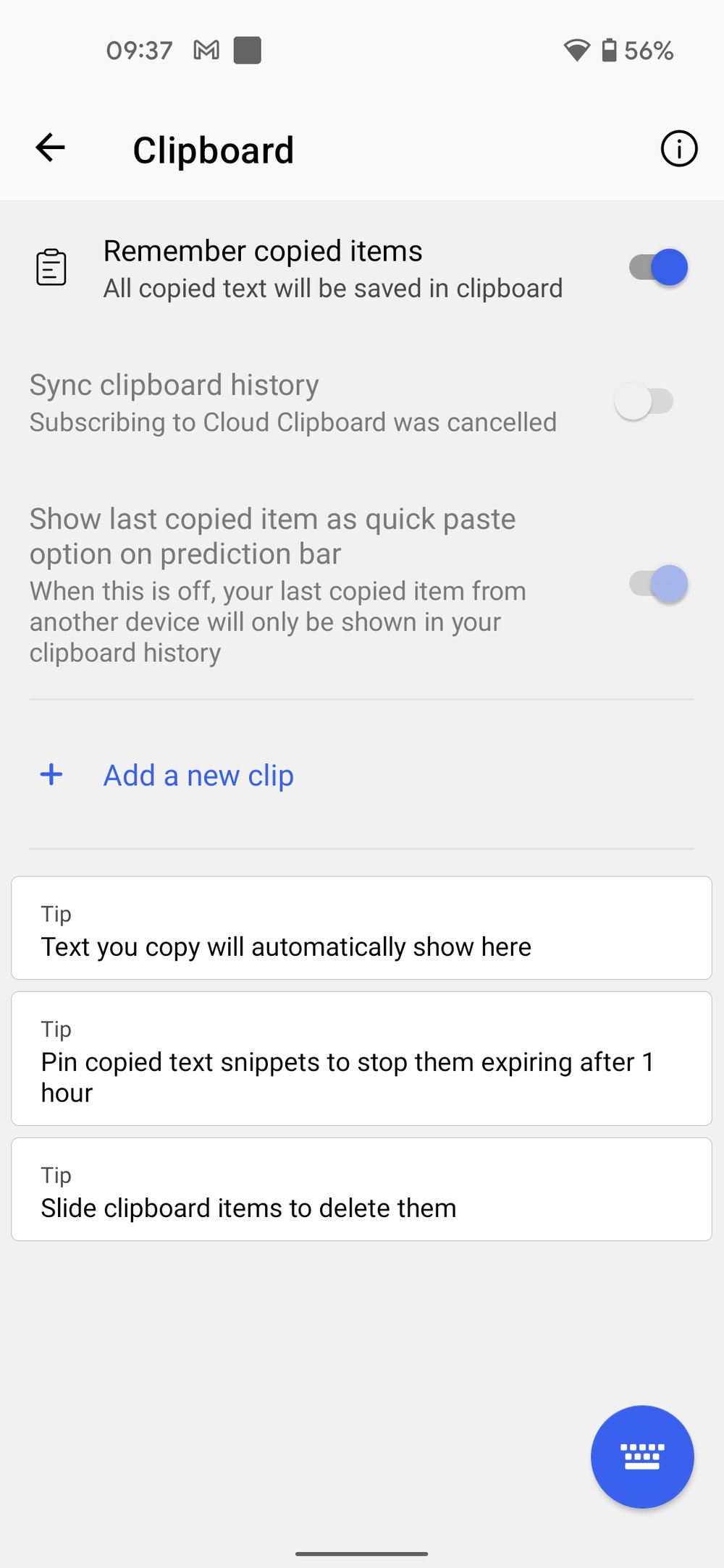Open the clipboard info icon
This screenshot has width=724, height=1568.
(678, 149)
